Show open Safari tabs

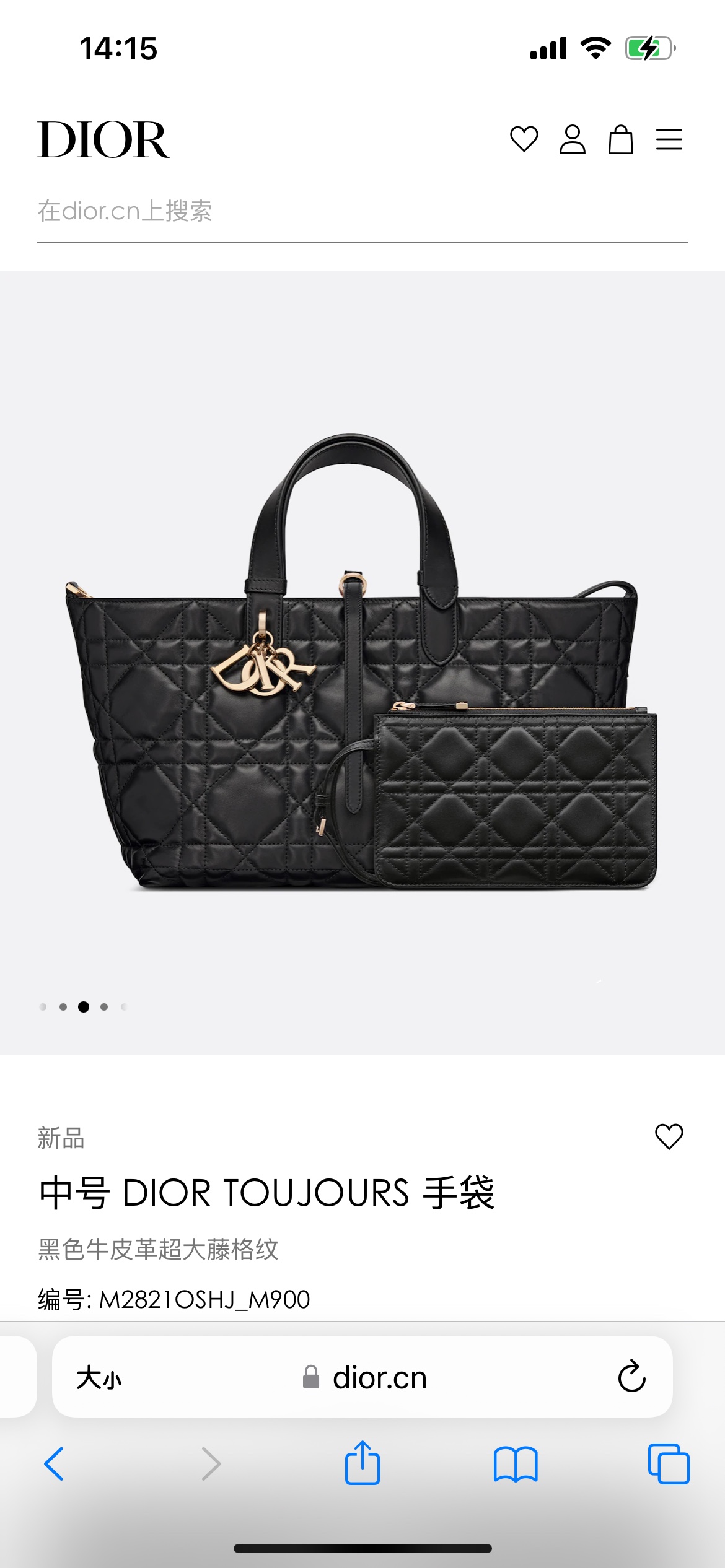point(669,1464)
